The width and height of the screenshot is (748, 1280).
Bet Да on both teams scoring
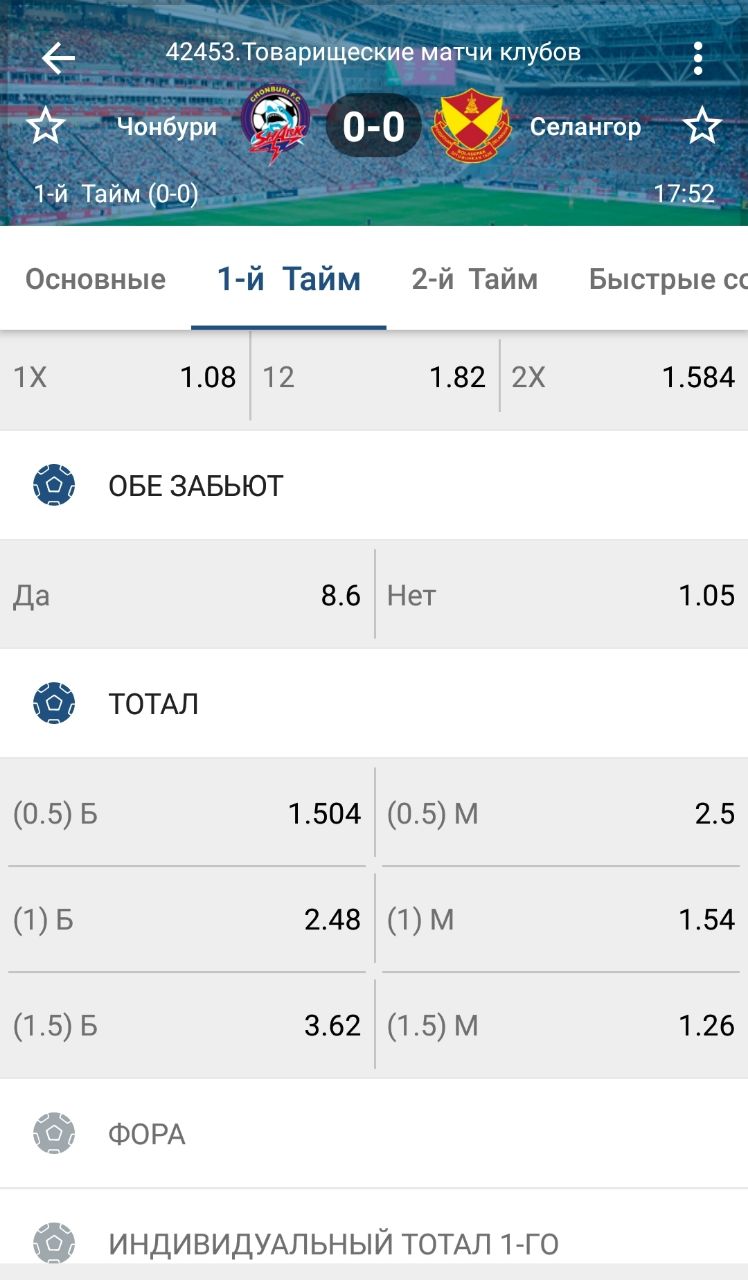186,595
